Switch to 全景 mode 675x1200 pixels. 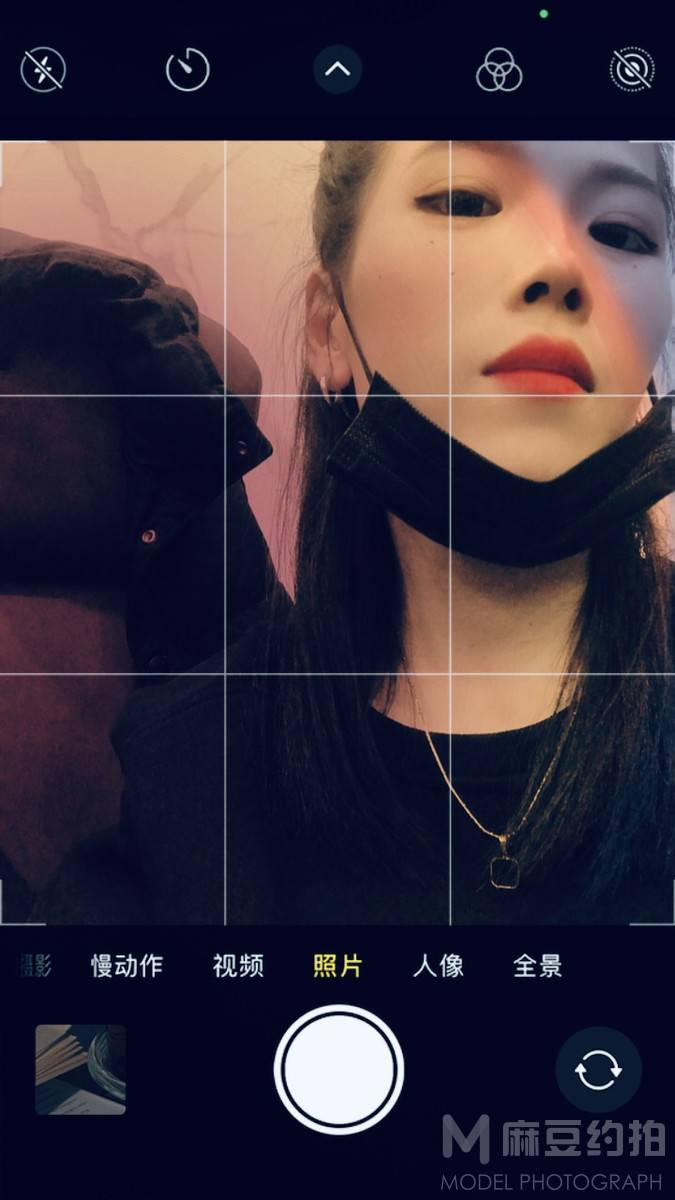pyautogui.click(x=538, y=966)
